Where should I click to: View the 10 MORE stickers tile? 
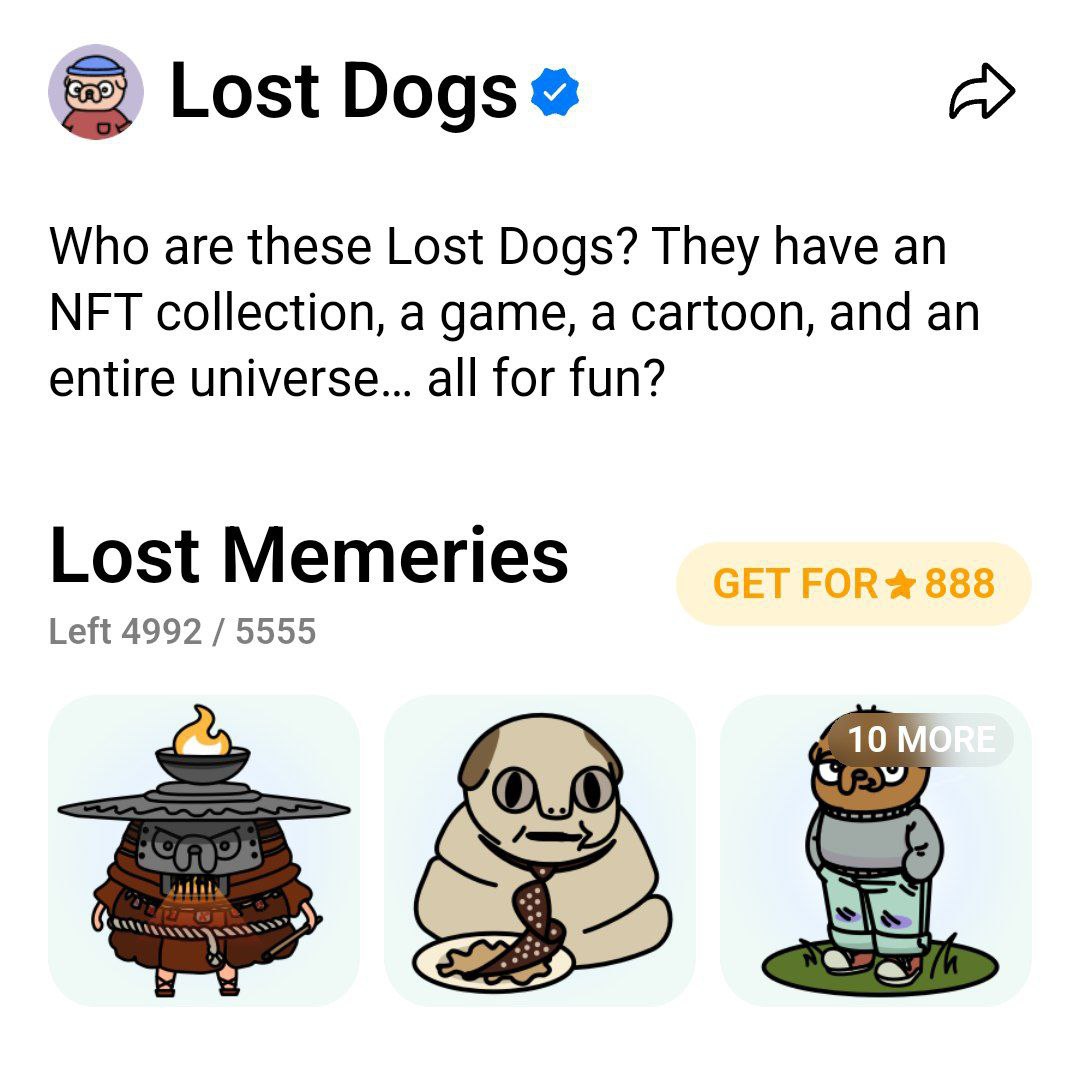tap(875, 850)
